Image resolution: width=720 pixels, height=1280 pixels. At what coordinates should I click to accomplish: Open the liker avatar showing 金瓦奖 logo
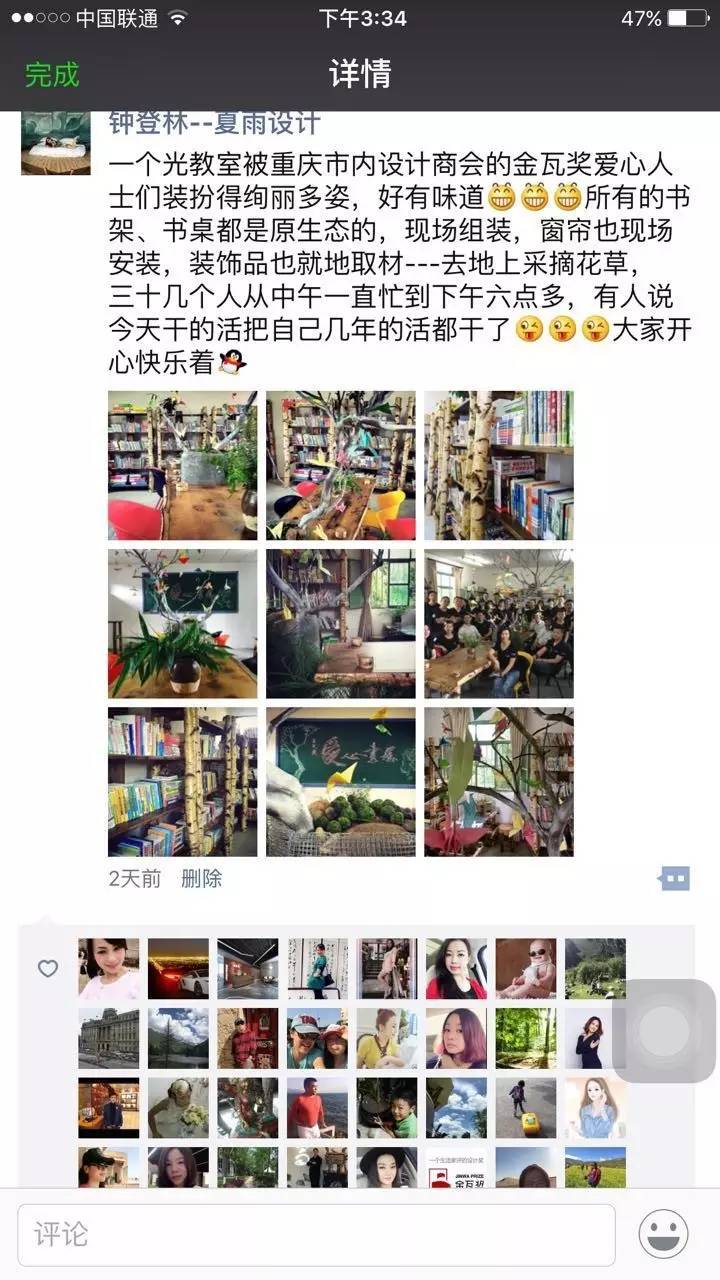pyautogui.click(x=456, y=1167)
